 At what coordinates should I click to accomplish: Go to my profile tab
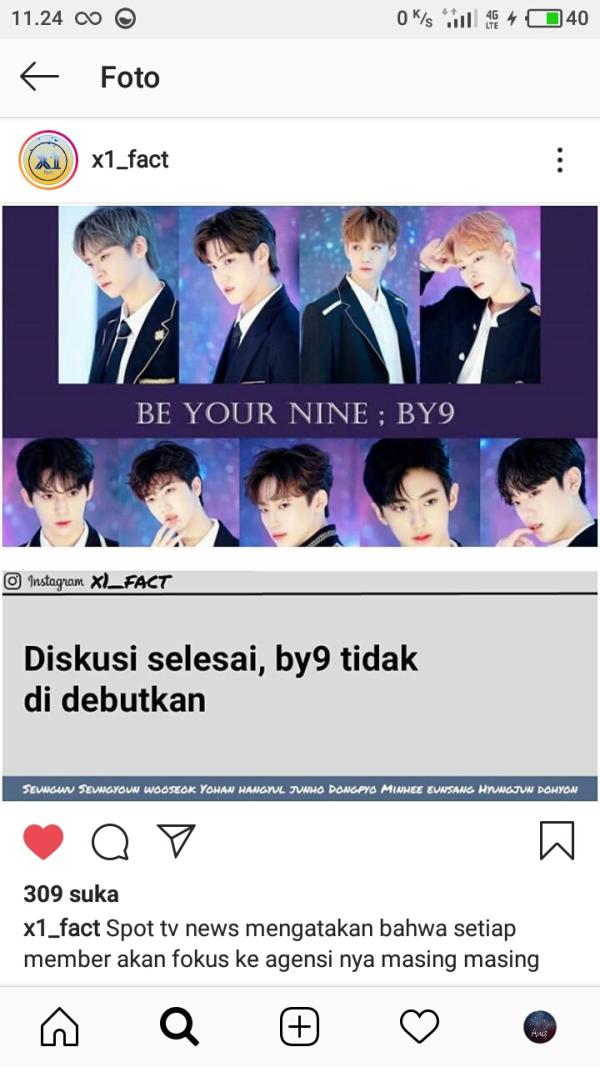[x=540, y=1026]
